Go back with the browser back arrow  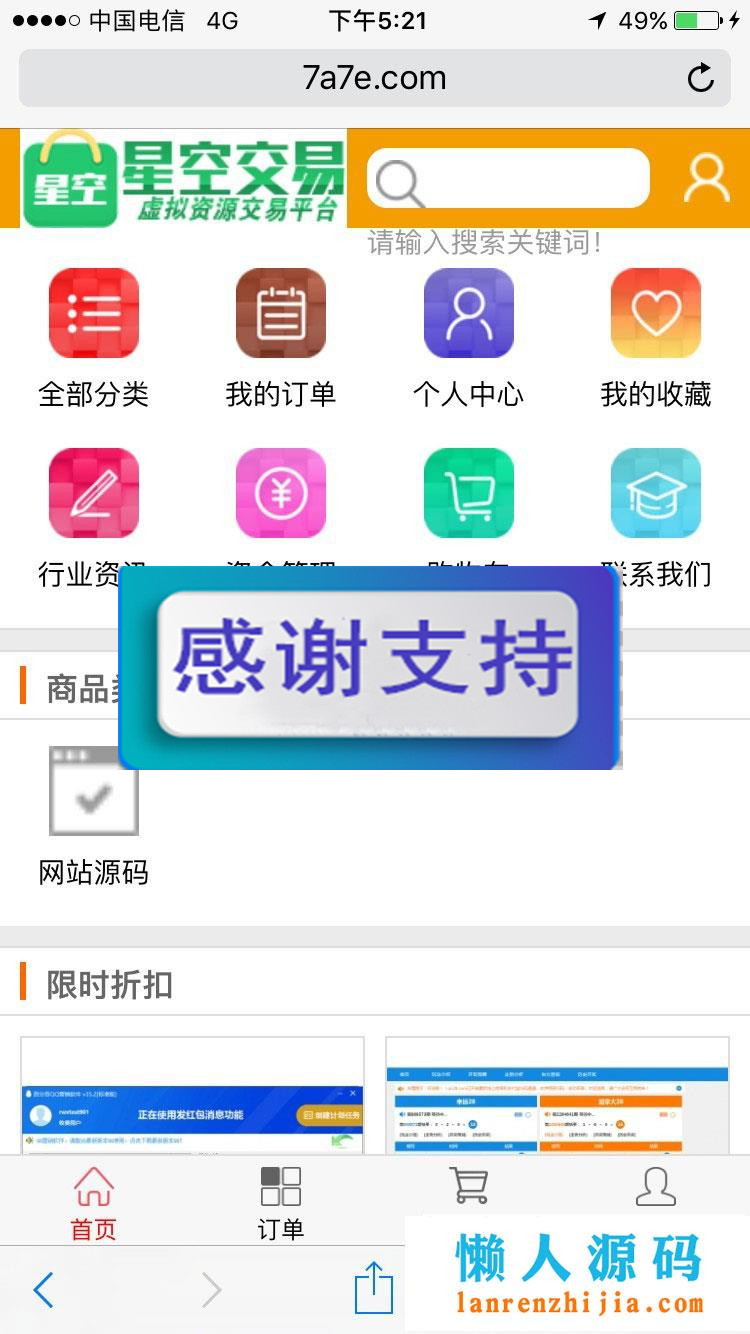pyautogui.click(x=43, y=1290)
